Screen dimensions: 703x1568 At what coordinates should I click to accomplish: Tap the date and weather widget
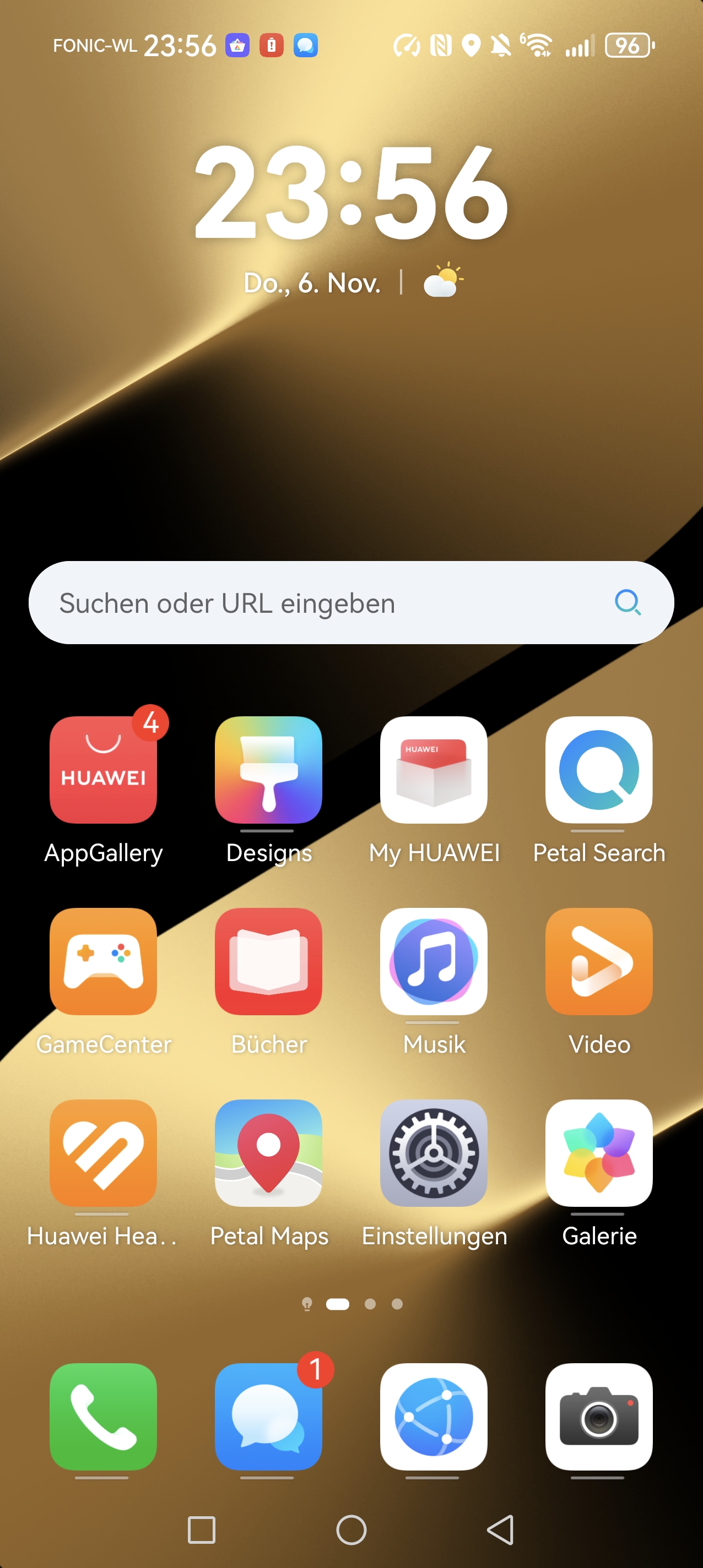(x=352, y=282)
